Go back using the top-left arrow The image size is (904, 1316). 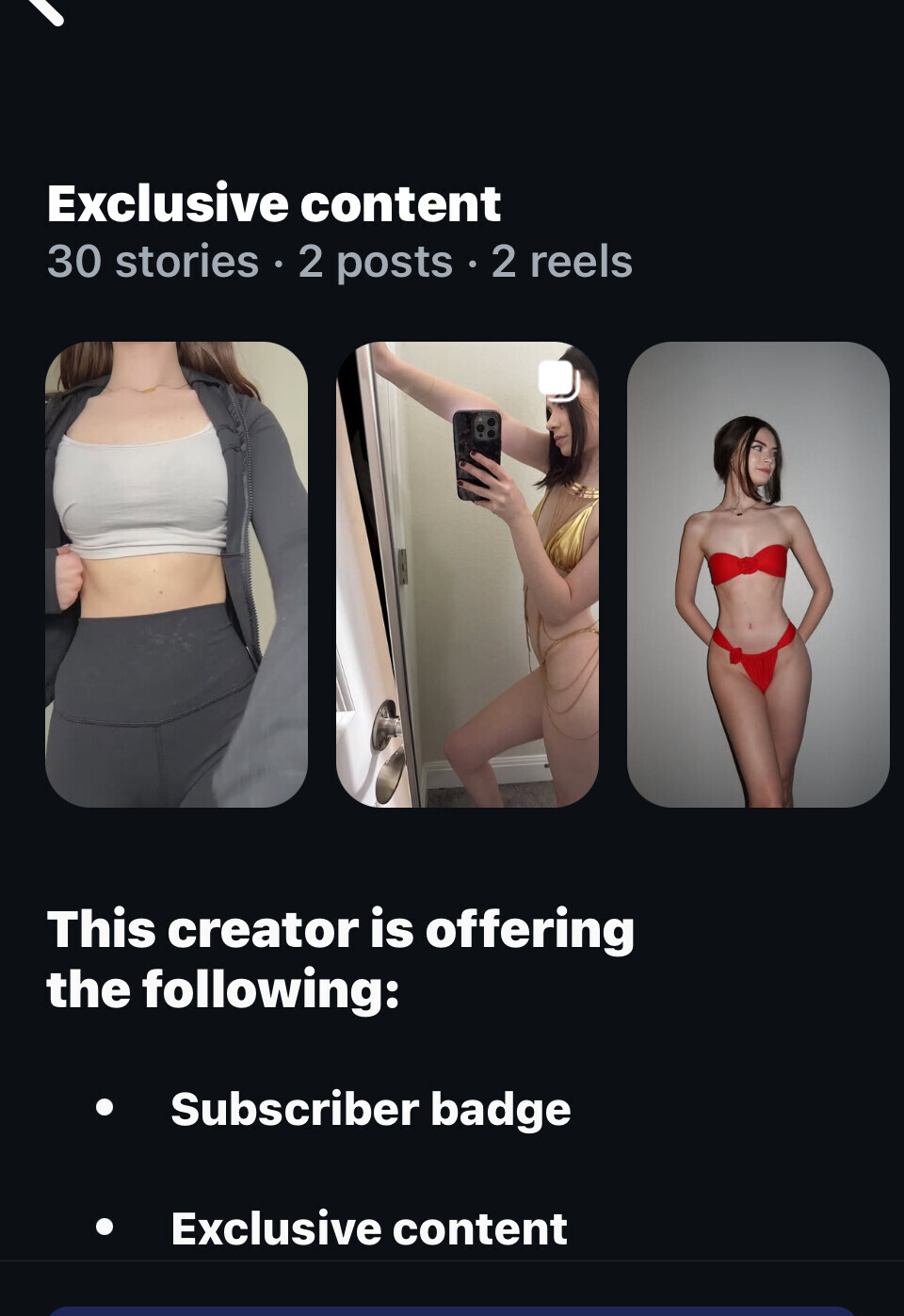click(45, 9)
